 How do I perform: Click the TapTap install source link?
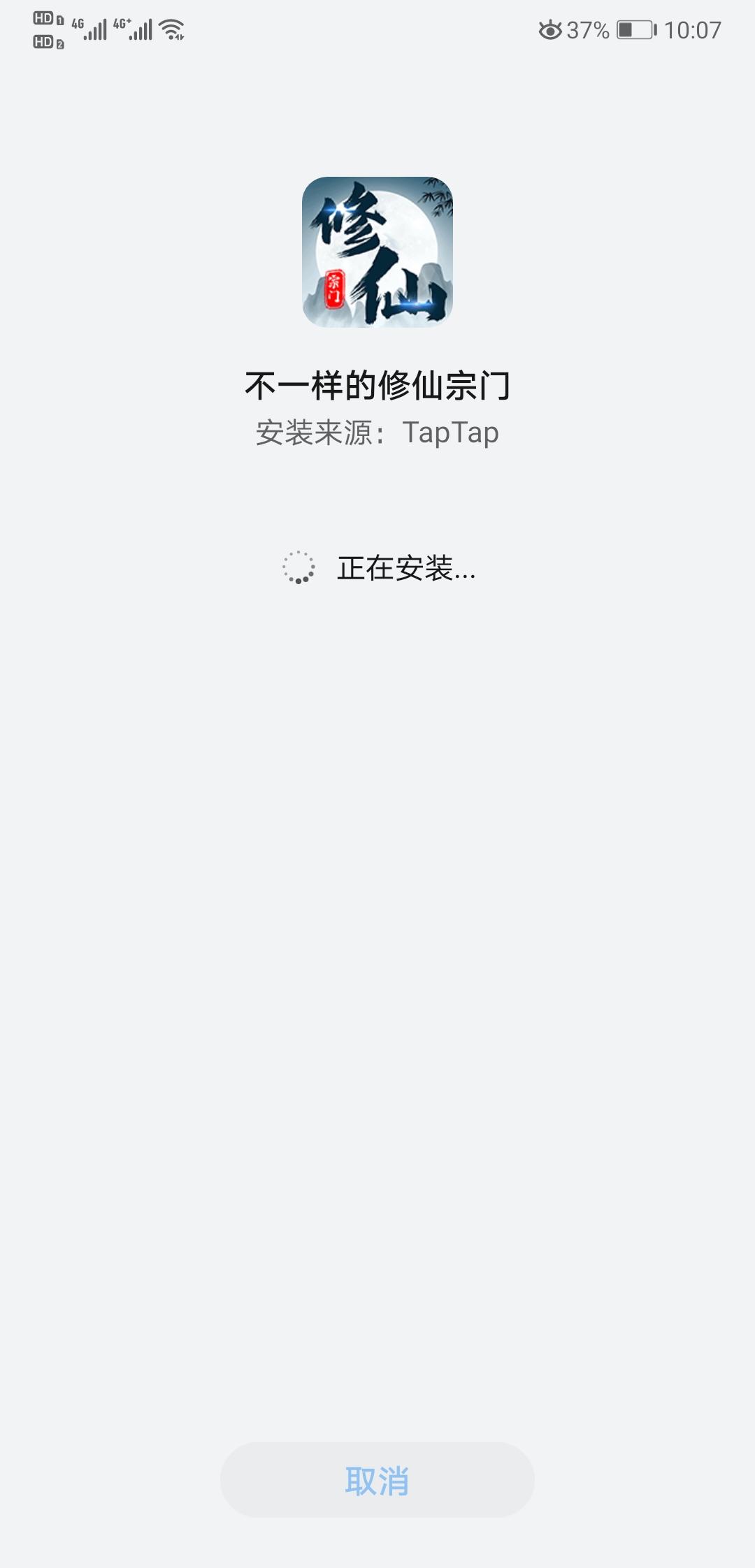[x=451, y=433]
